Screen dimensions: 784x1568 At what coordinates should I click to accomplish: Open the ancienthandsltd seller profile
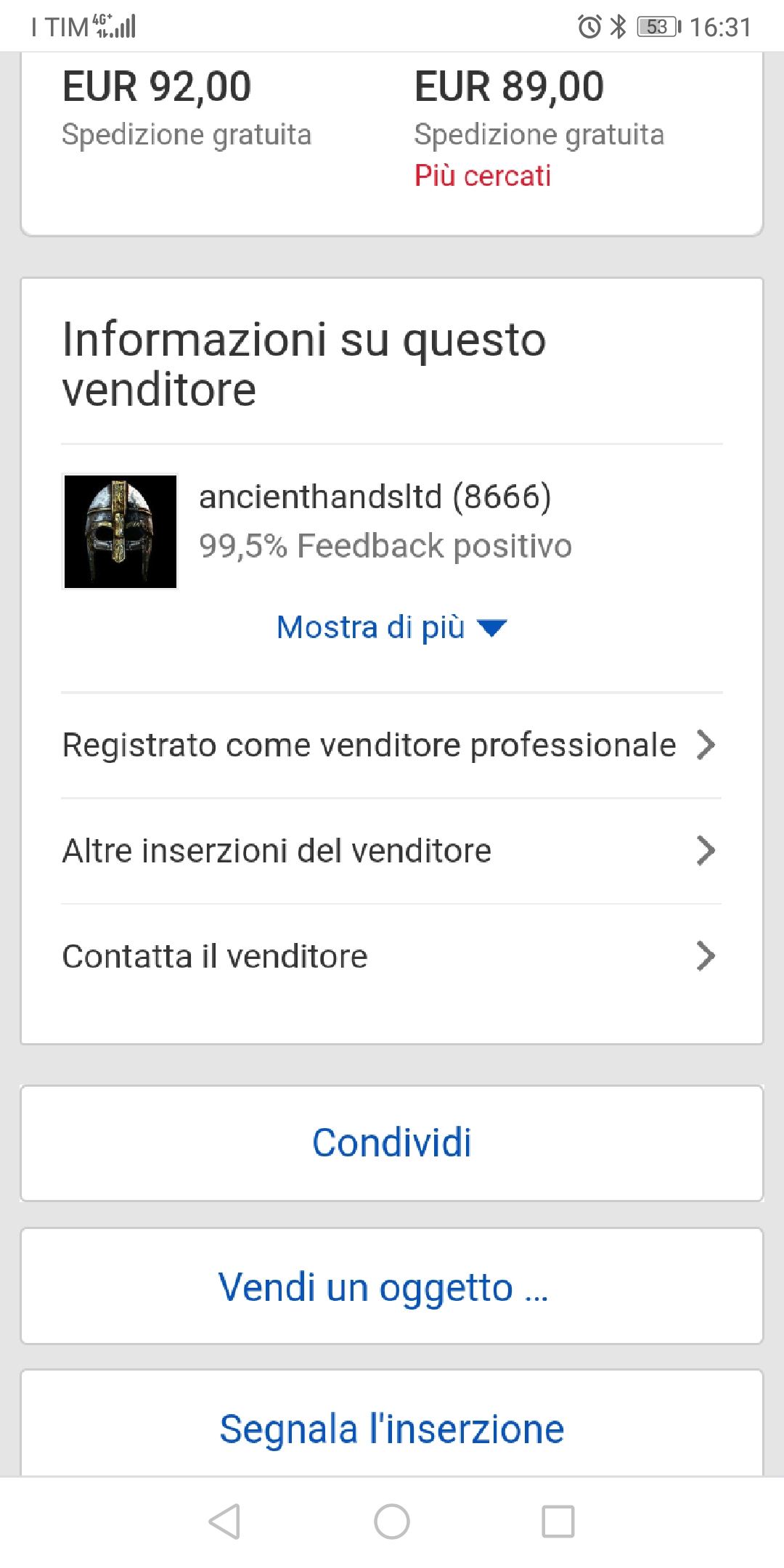coord(375,497)
